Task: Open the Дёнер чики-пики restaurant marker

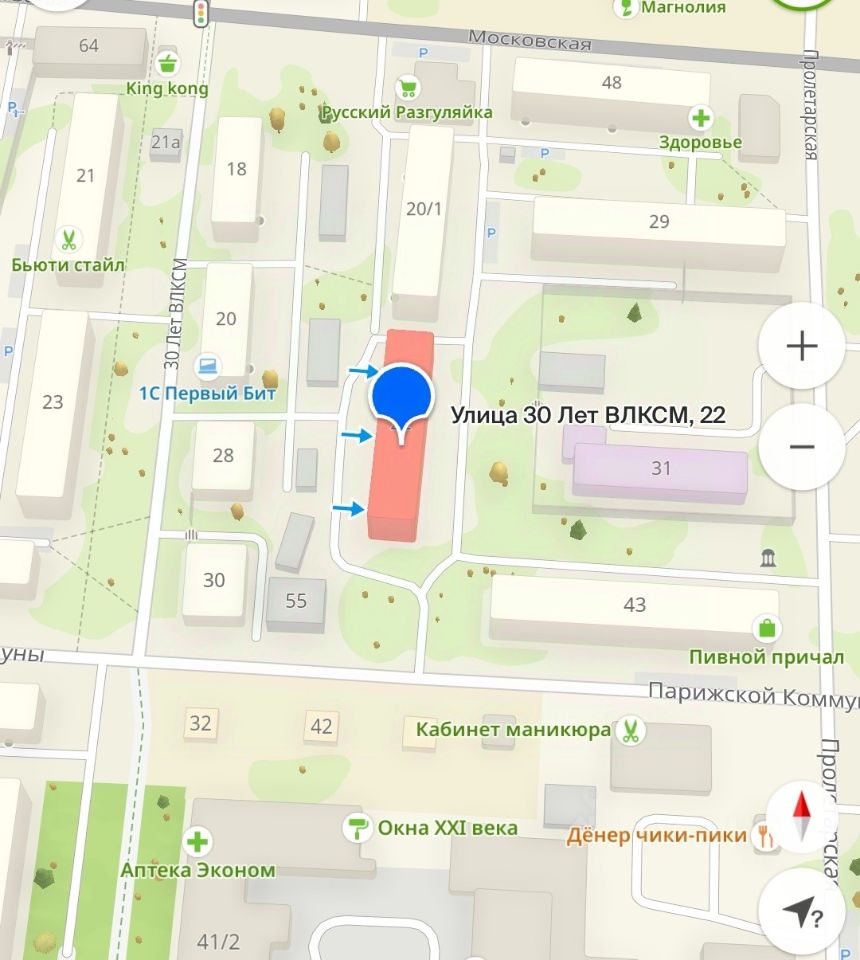Action: 766,836
